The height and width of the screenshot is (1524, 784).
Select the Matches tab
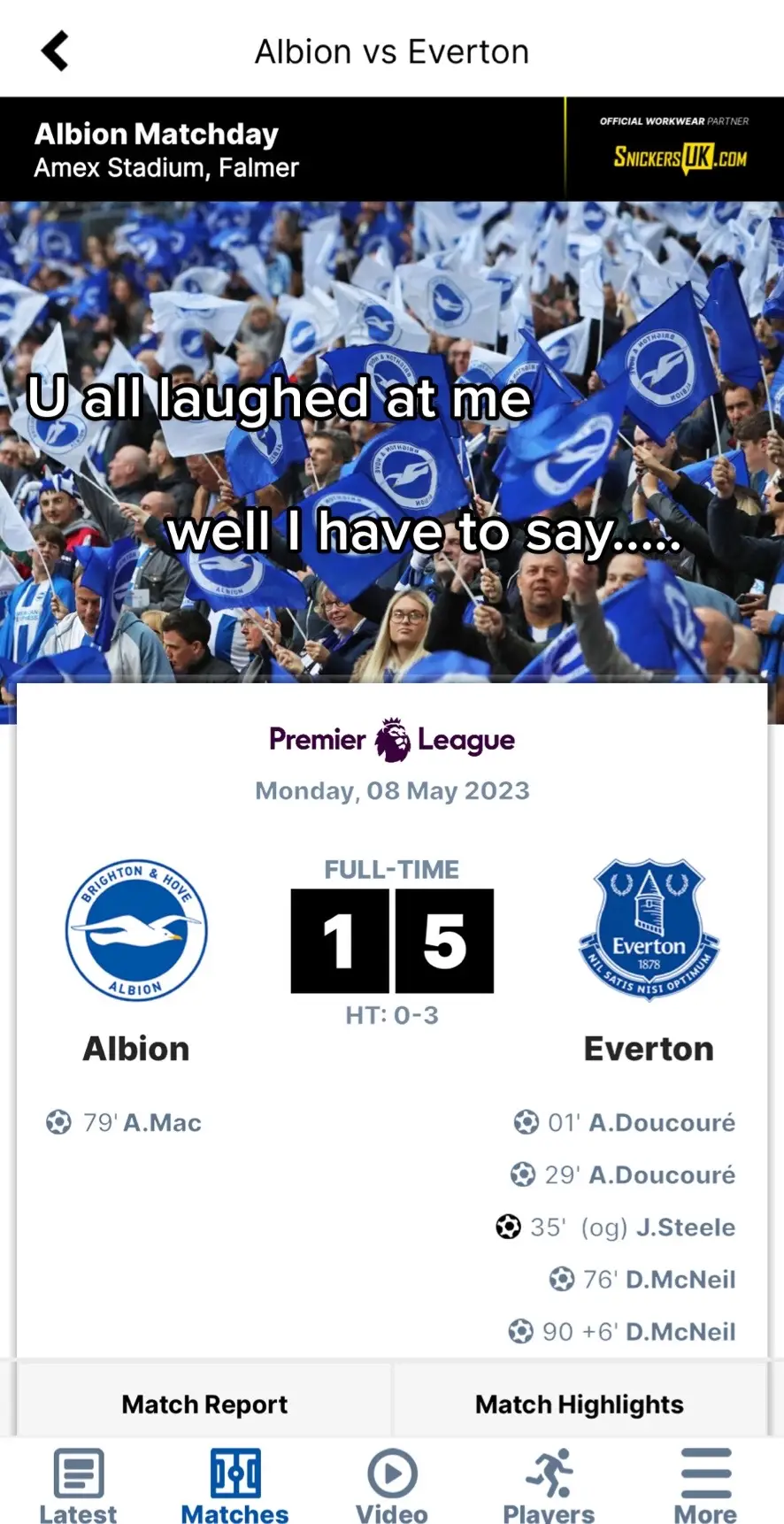(234, 1489)
